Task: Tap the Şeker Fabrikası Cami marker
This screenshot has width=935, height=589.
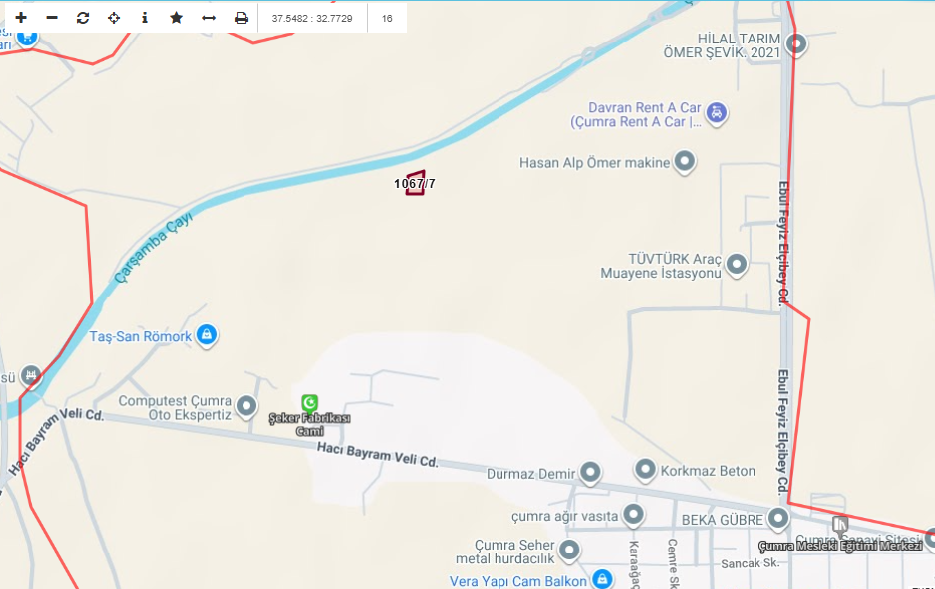Action: tap(310, 402)
